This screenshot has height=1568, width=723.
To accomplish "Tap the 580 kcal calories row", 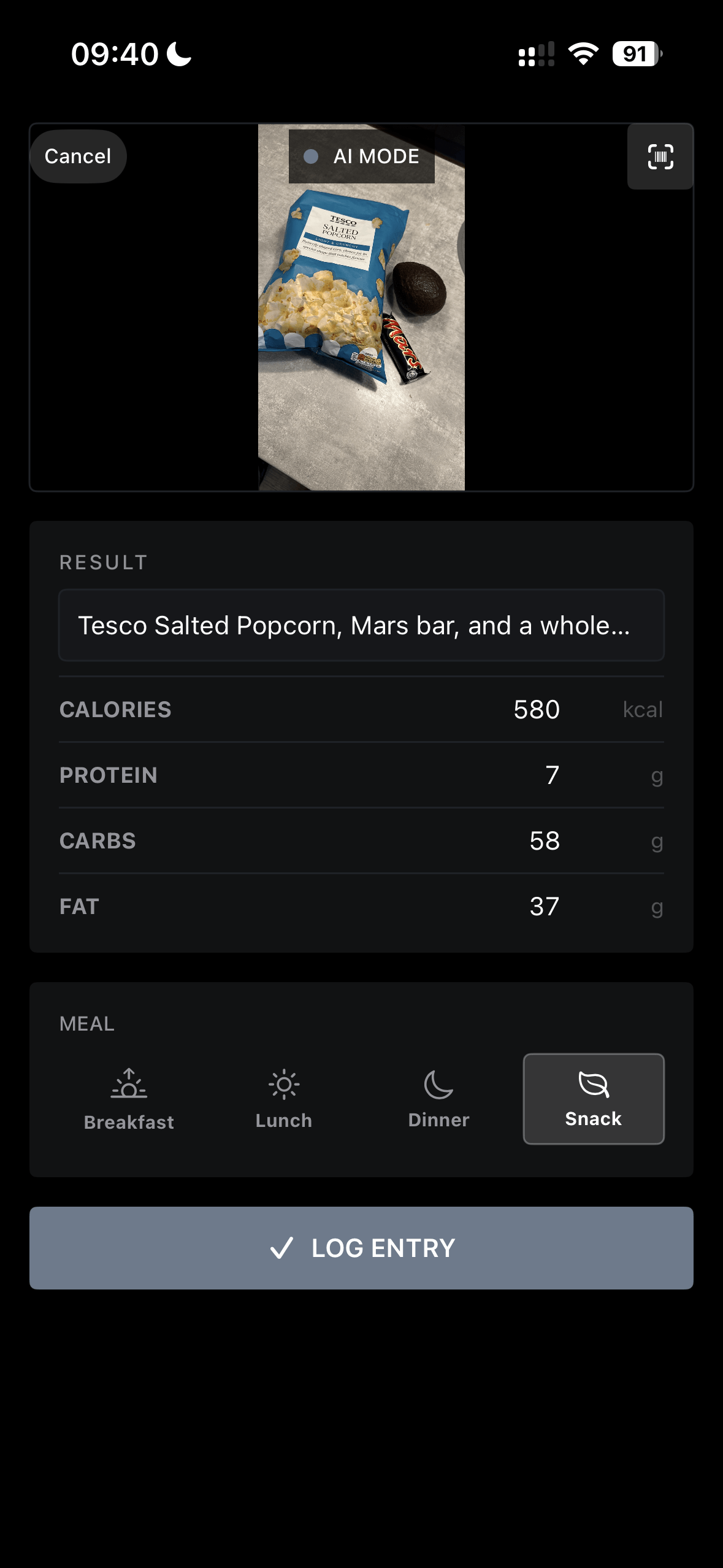I will point(361,710).
